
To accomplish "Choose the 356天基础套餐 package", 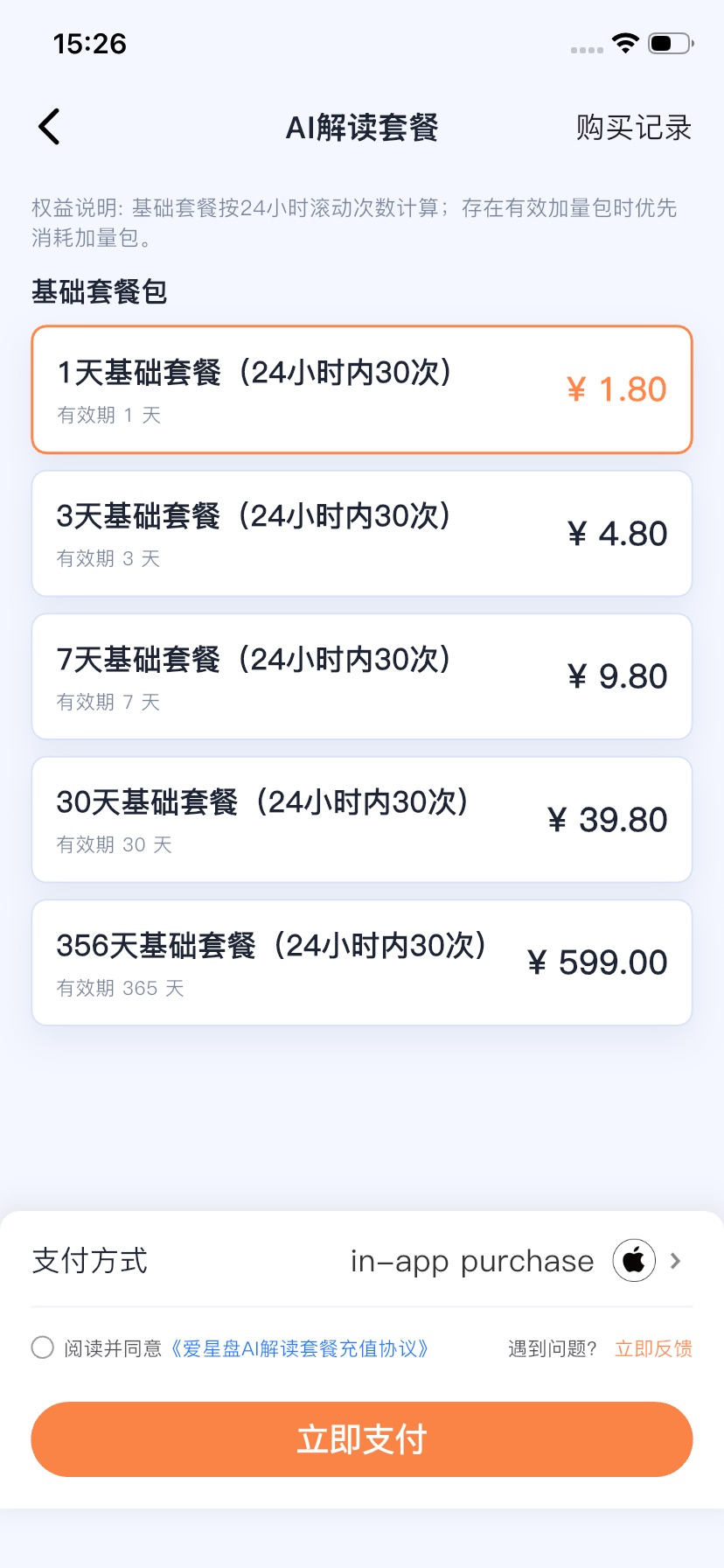I will click(361, 962).
